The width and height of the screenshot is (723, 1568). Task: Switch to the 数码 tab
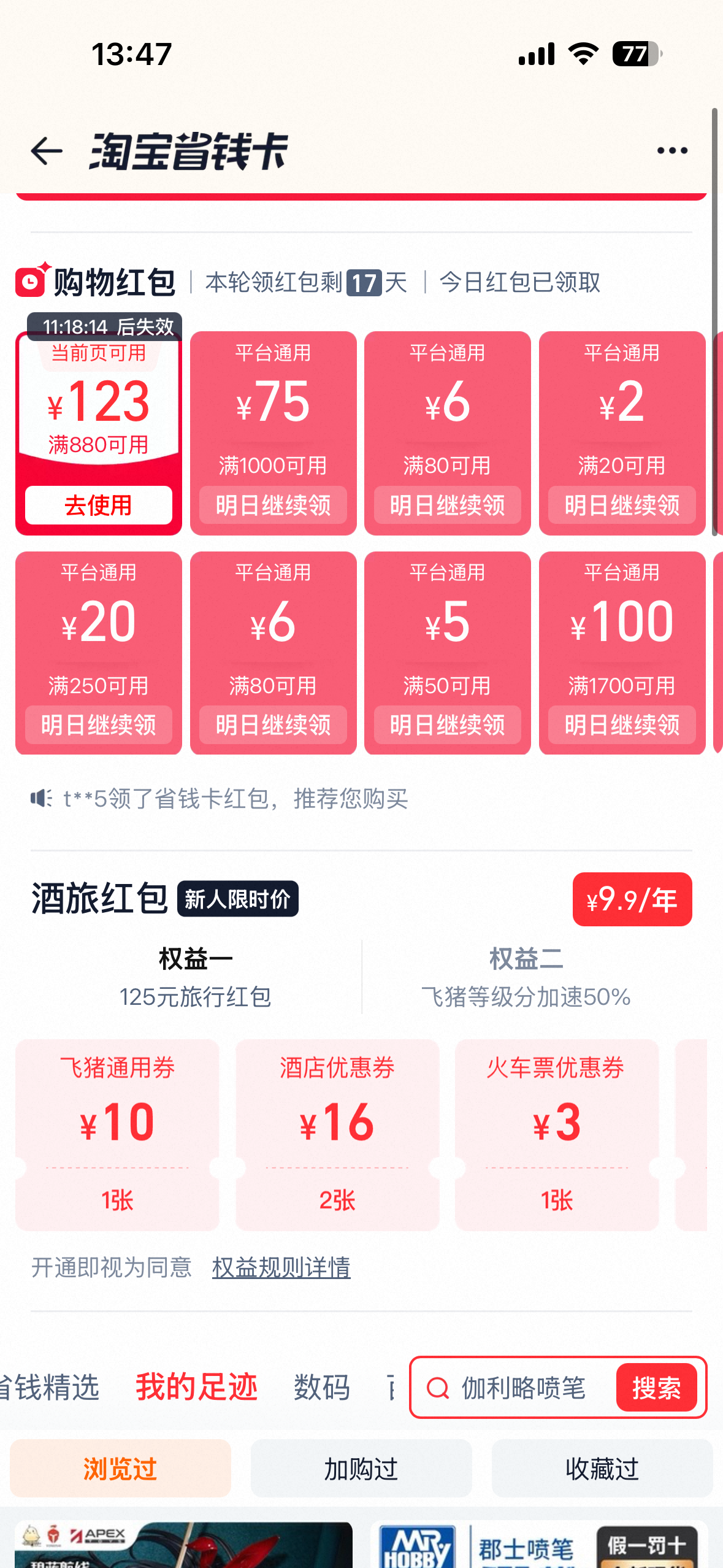[321, 1388]
